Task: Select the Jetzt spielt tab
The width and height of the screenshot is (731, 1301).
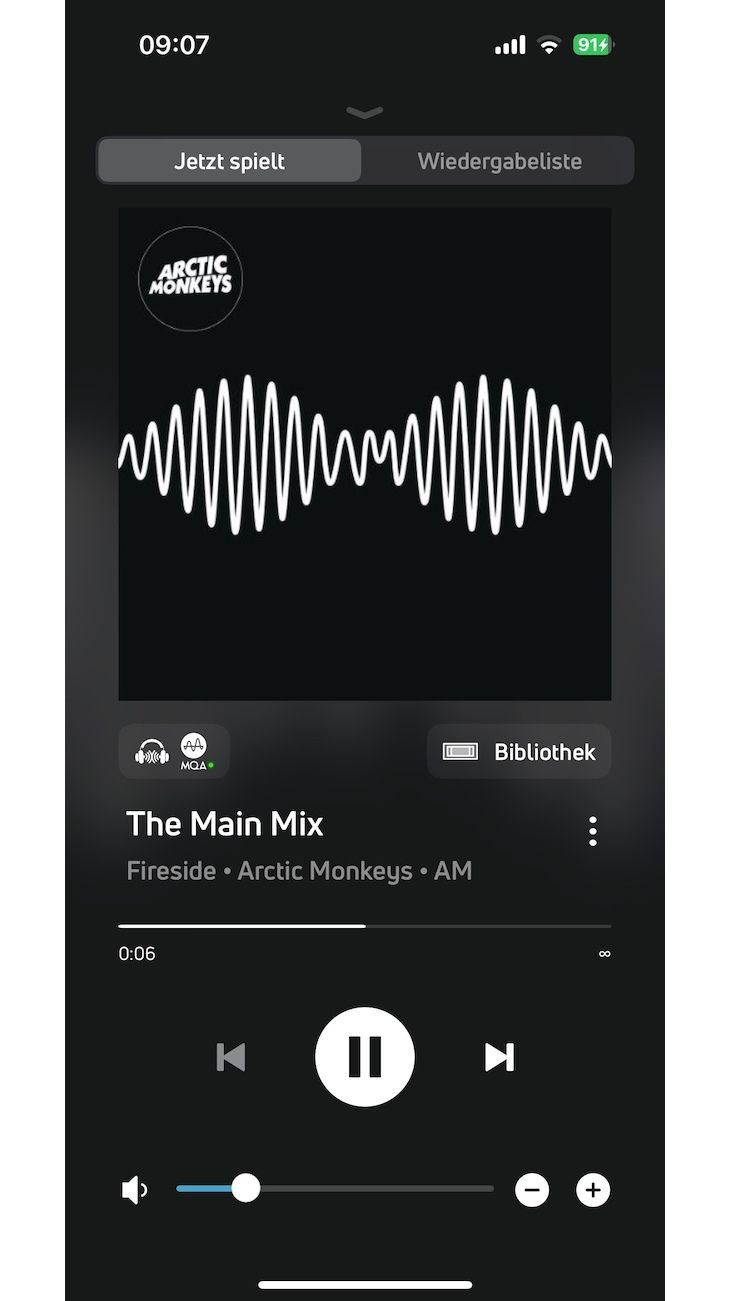Action: pyautogui.click(x=228, y=160)
